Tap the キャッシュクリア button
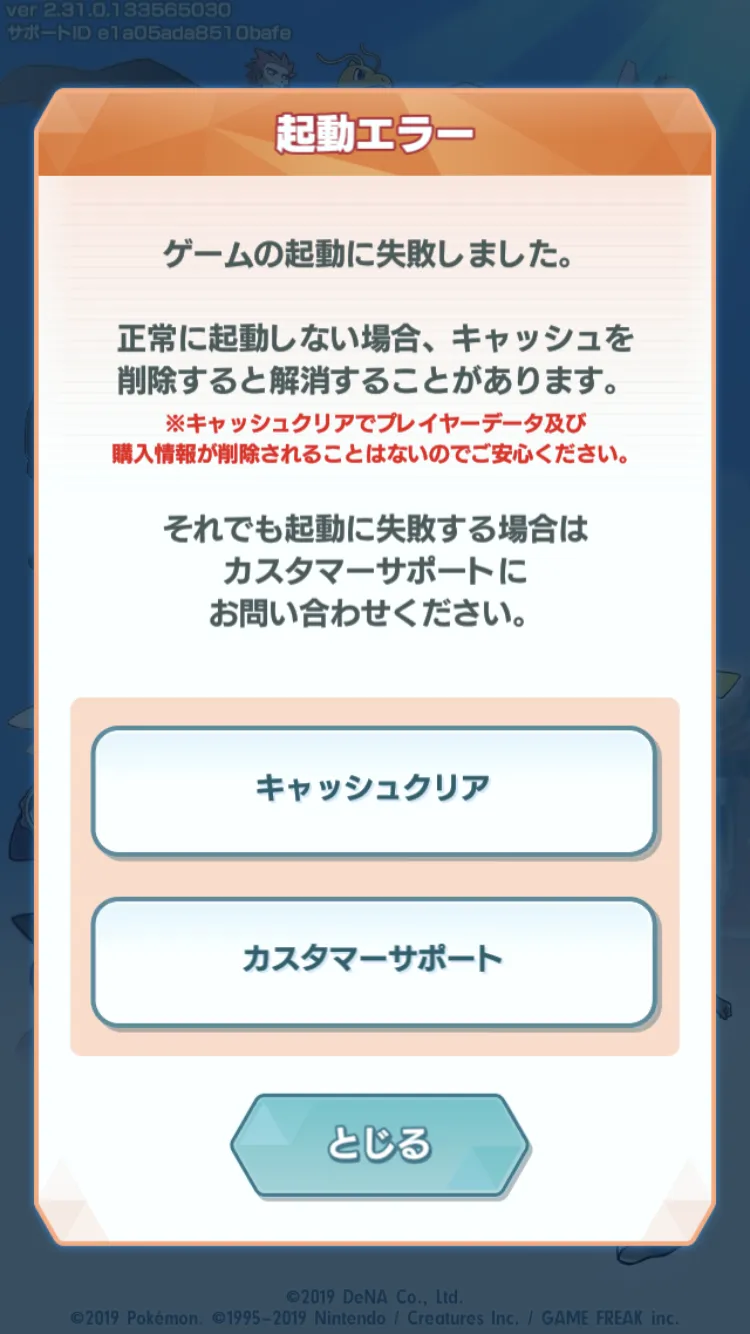 coord(374,791)
